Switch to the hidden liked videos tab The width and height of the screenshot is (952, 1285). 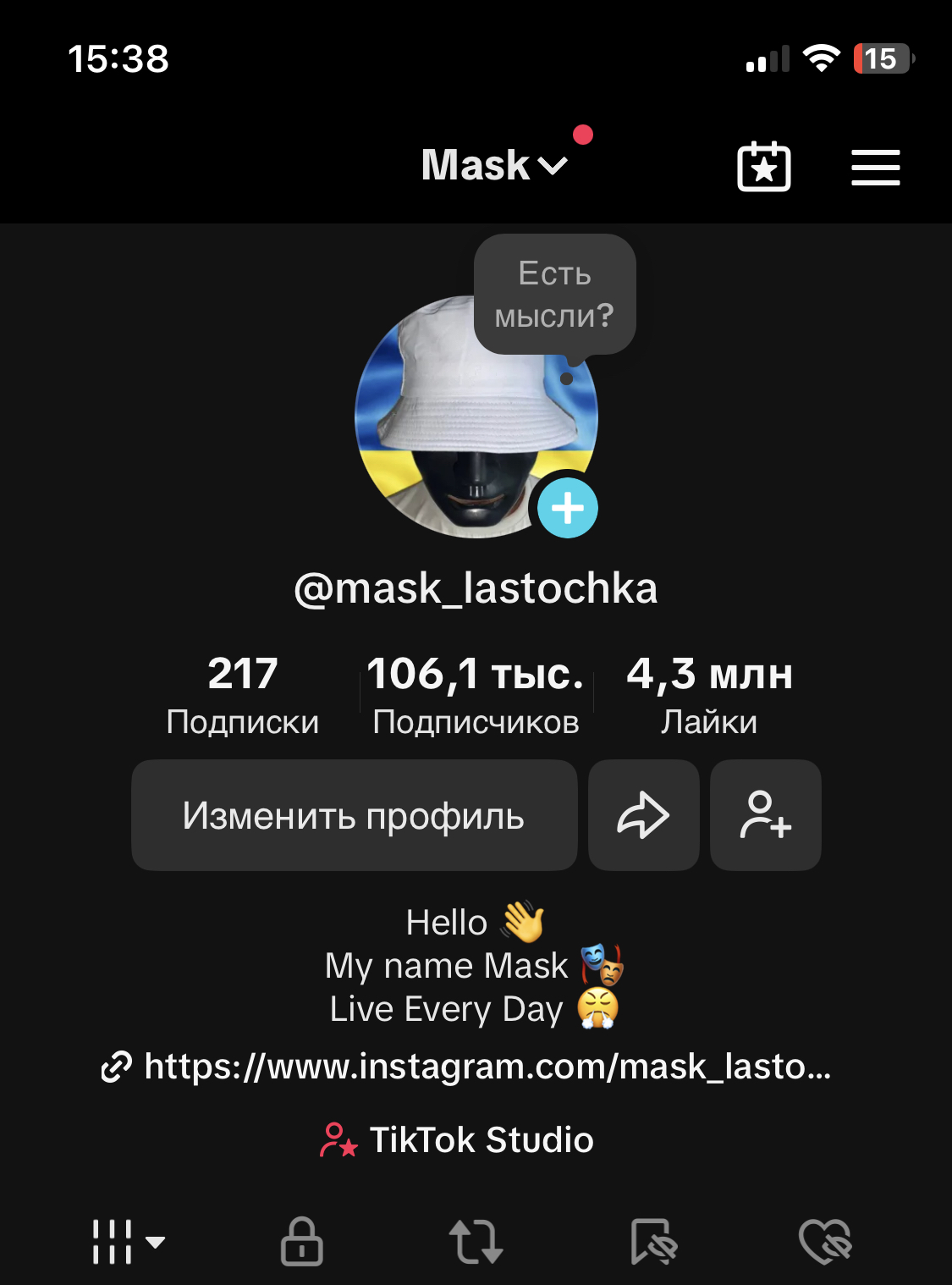825,1242
